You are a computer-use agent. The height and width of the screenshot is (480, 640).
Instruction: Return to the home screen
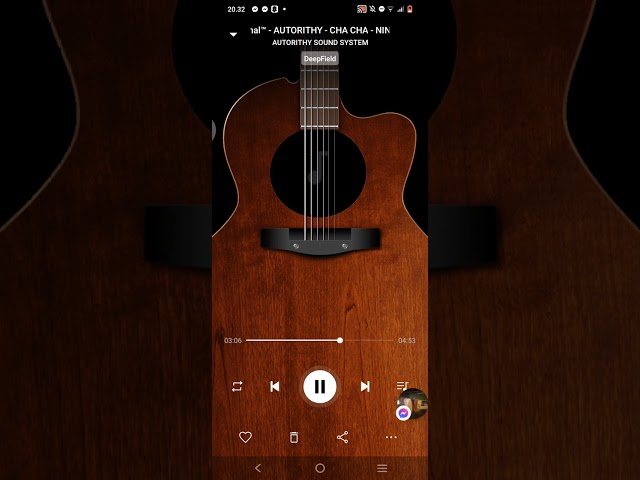tap(320, 468)
